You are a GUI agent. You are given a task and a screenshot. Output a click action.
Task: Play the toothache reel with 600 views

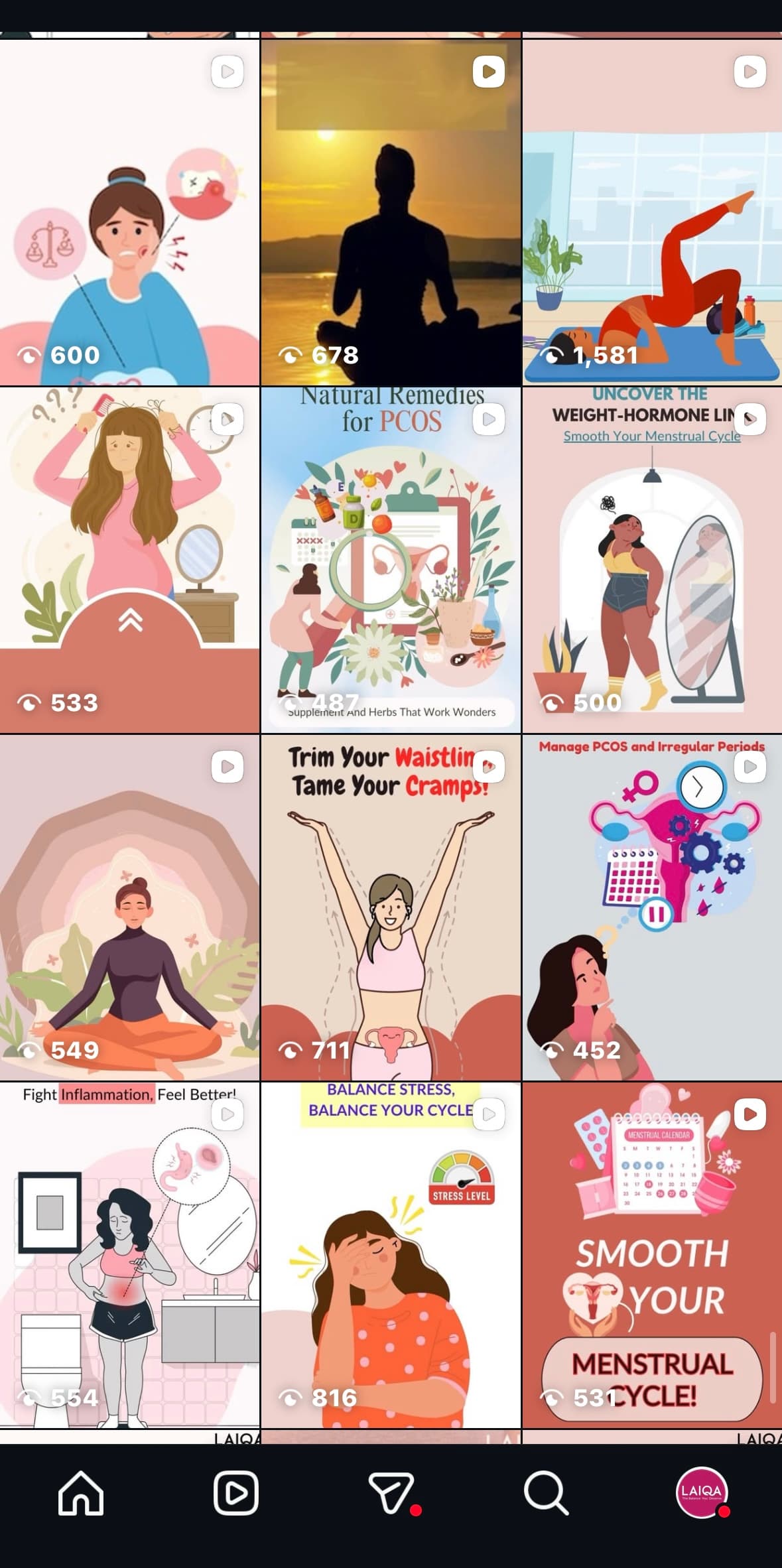pos(226,71)
